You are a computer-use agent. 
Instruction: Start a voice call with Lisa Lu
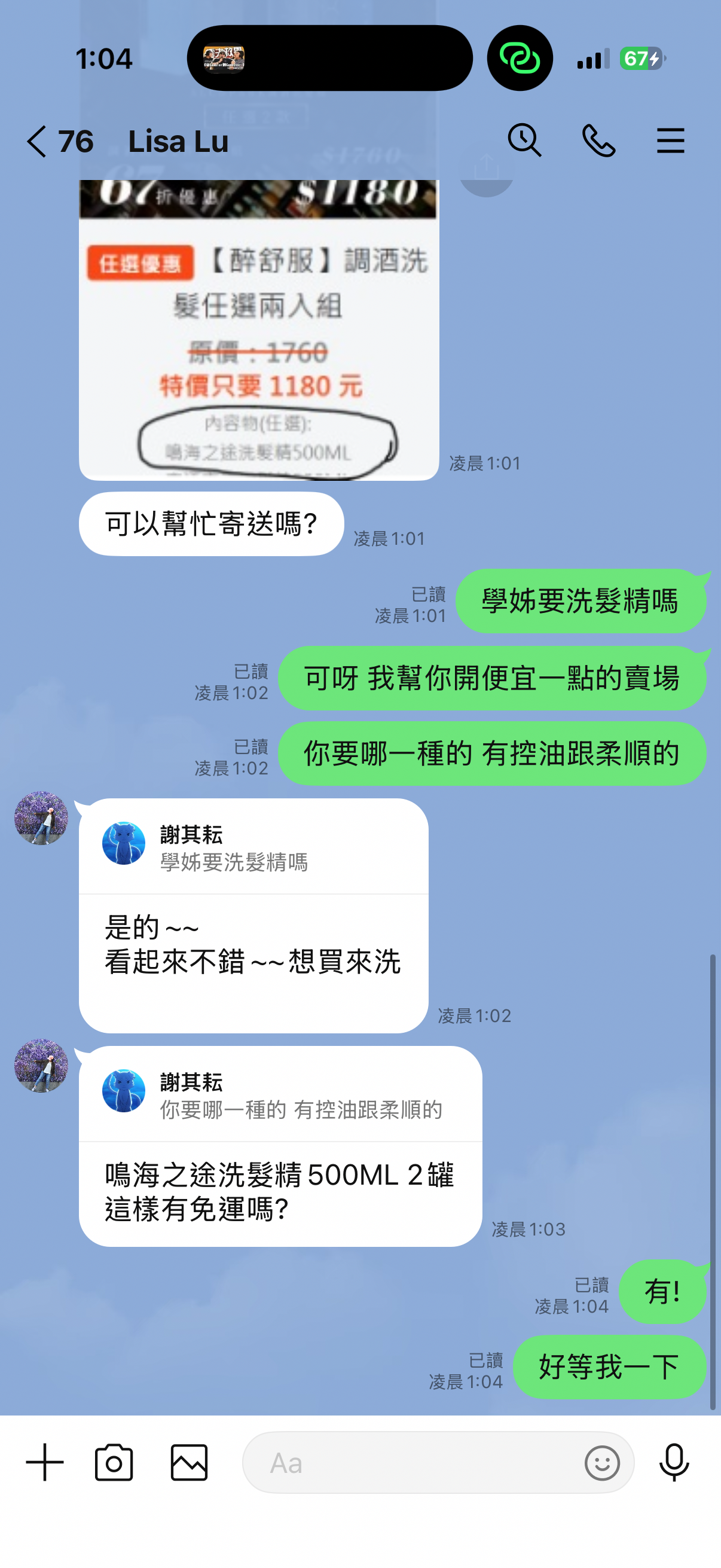click(x=598, y=141)
